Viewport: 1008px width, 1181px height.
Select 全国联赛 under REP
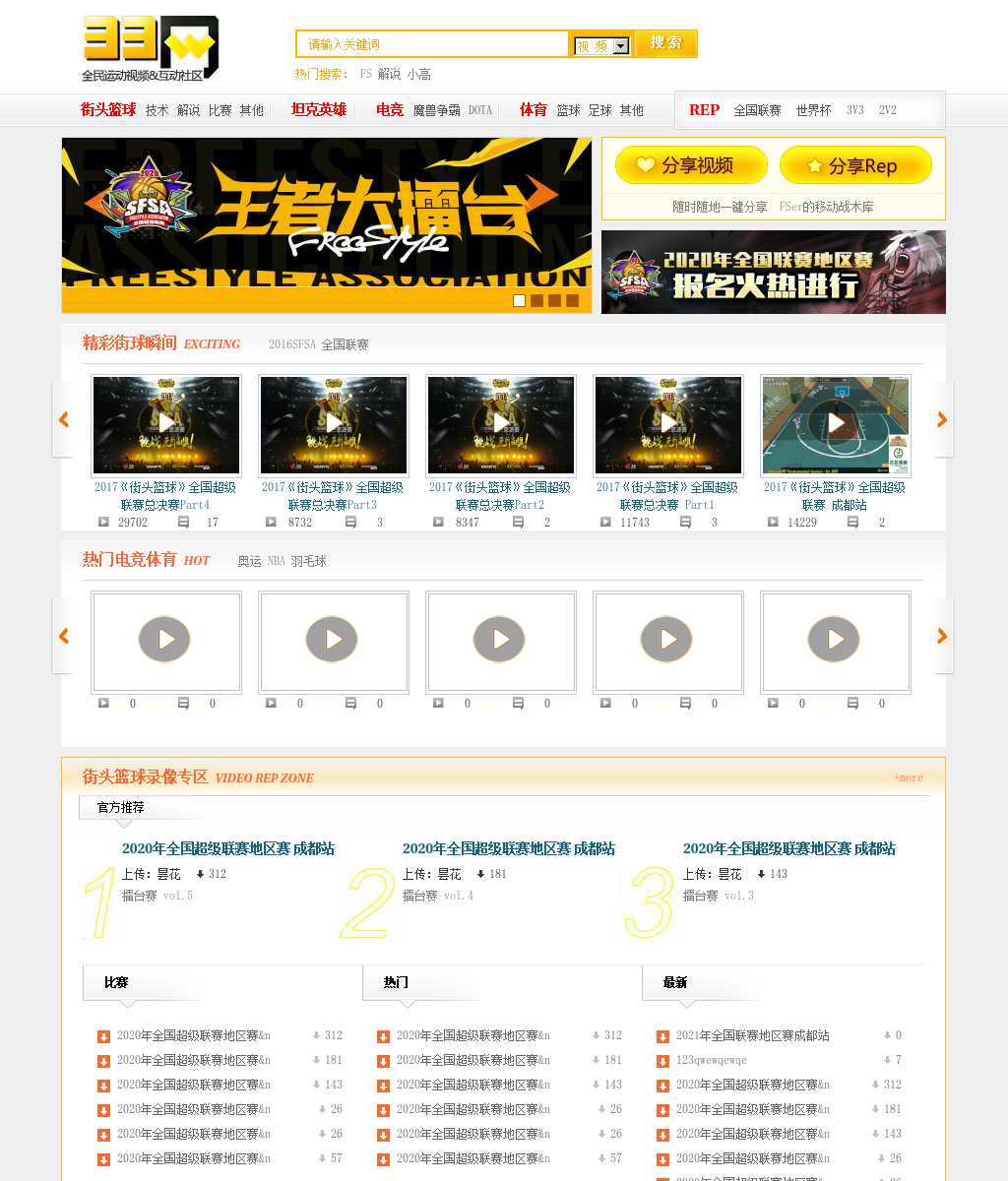click(757, 110)
